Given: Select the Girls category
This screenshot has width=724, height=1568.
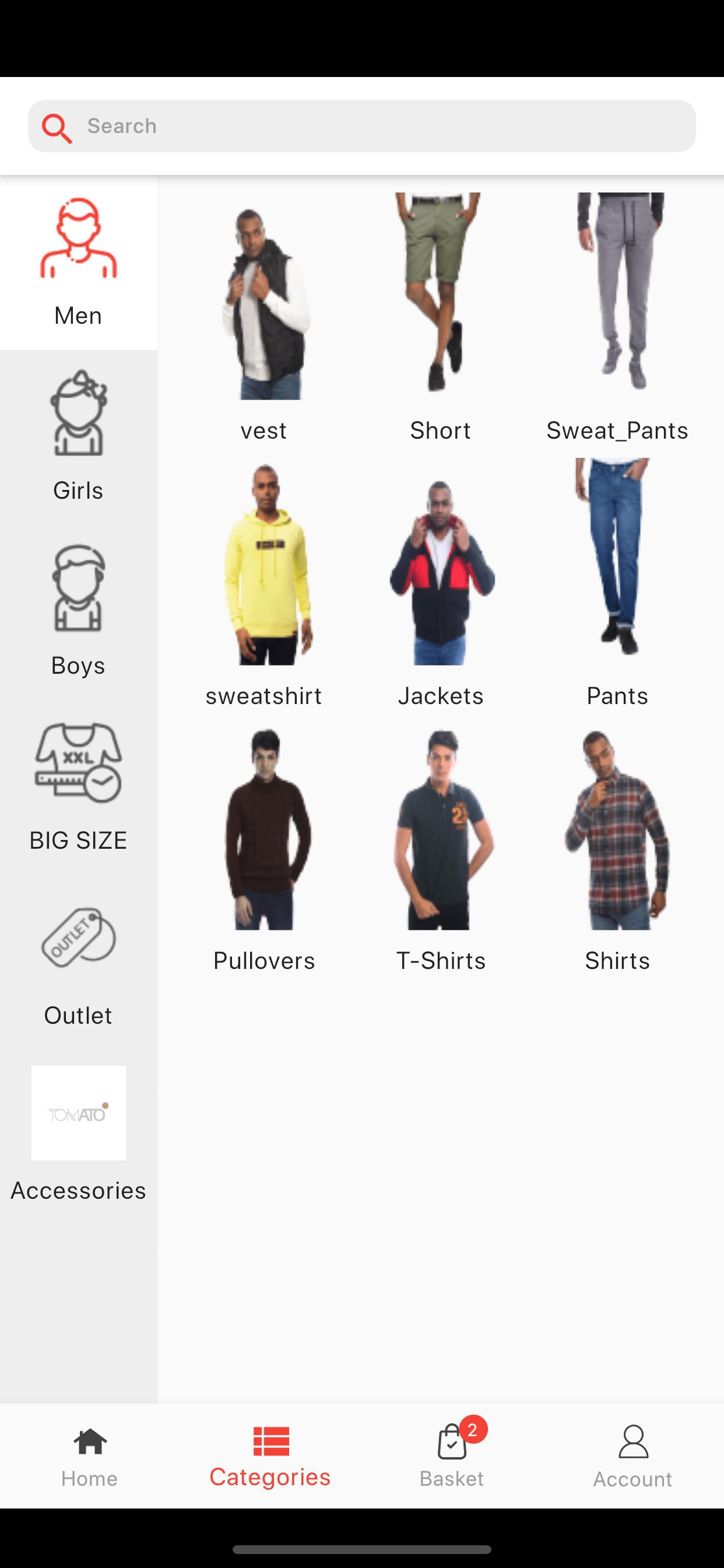Looking at the screenshot, I should (x=79, y=437).
